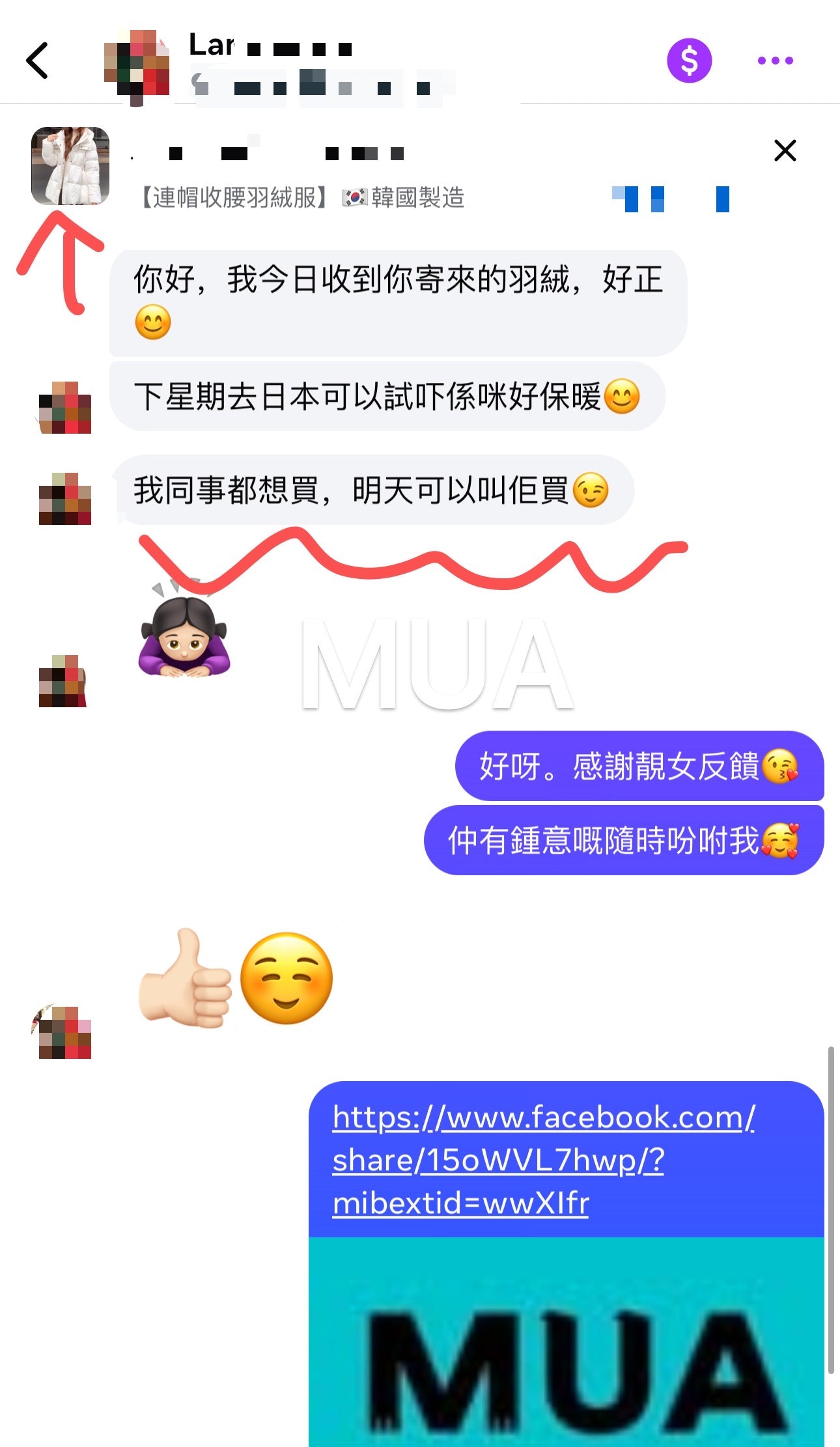This screenshot has height=1447, width=840.
Task: Open the three-dot overflow menu
Action: pos(775,61)
